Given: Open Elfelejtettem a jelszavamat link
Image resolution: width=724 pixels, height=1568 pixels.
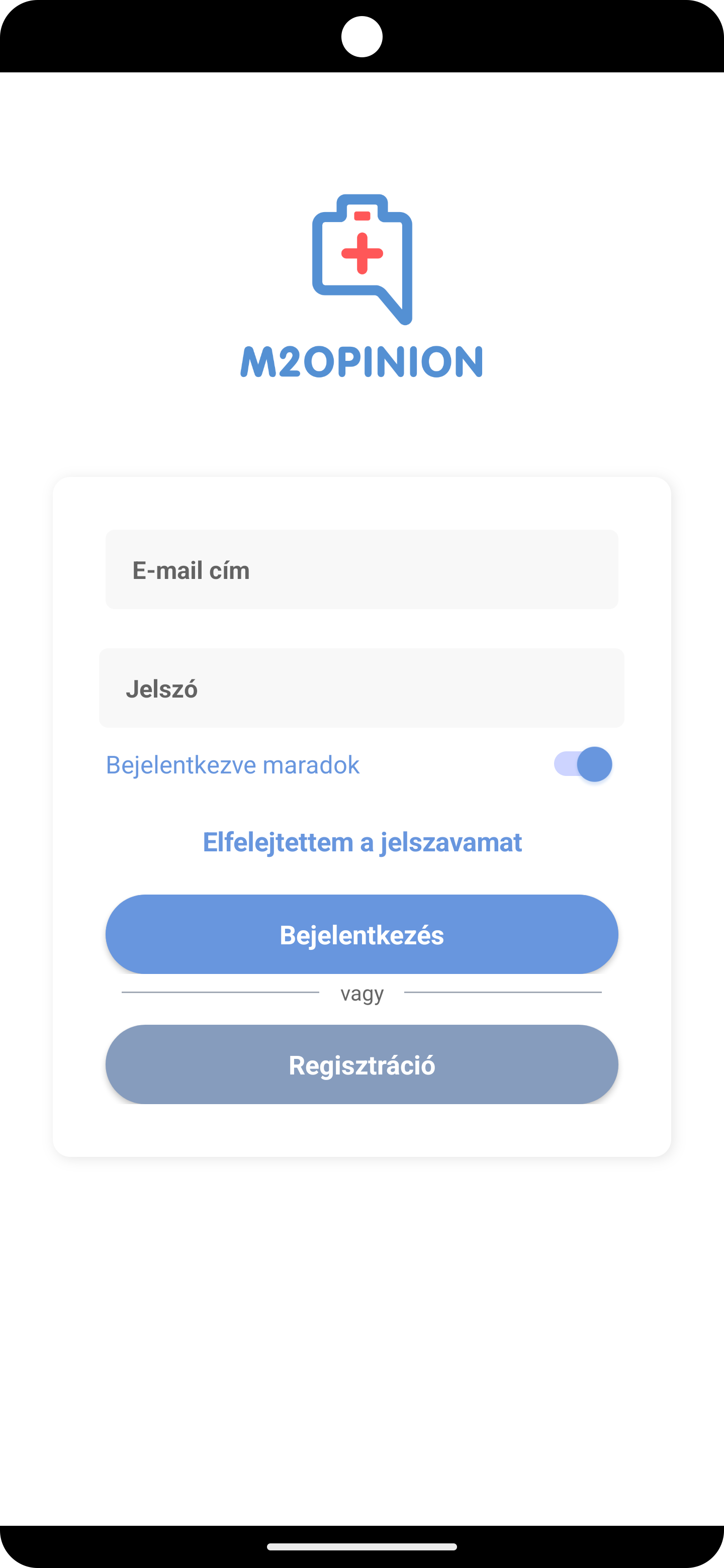Looking at the screenshot, I should click(x=361, y=842).
